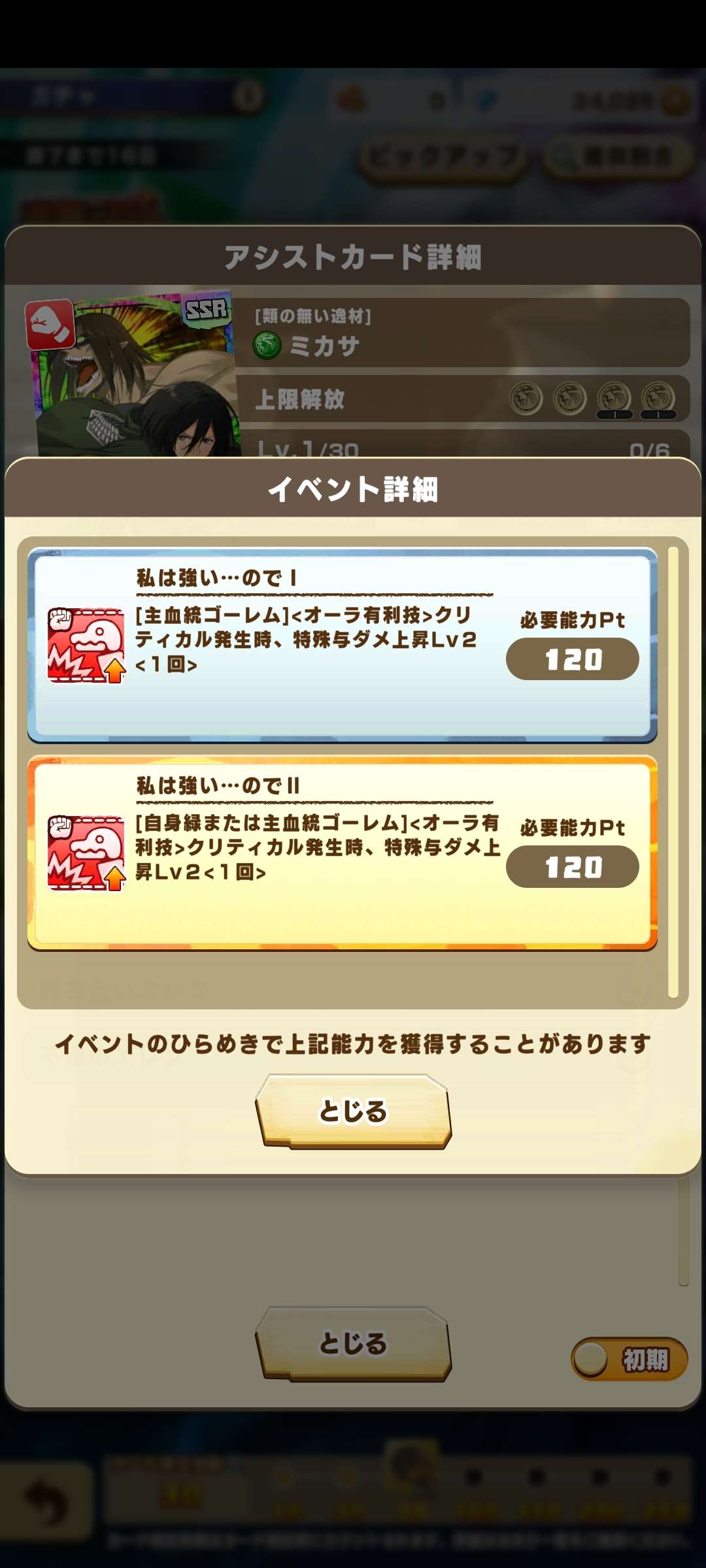Screen dimensions: 706x1568
Task: Toggle the 初期 switch
Action: (629, 1360)
